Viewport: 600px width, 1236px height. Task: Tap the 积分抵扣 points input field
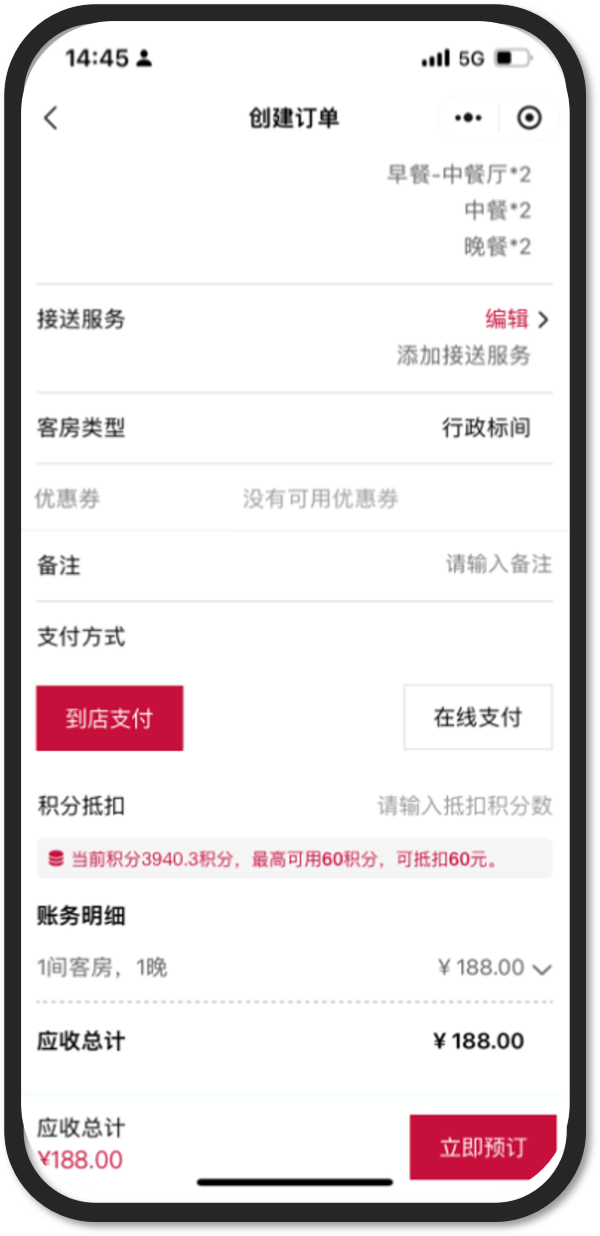pyautogui.click(x=464, y=805)
